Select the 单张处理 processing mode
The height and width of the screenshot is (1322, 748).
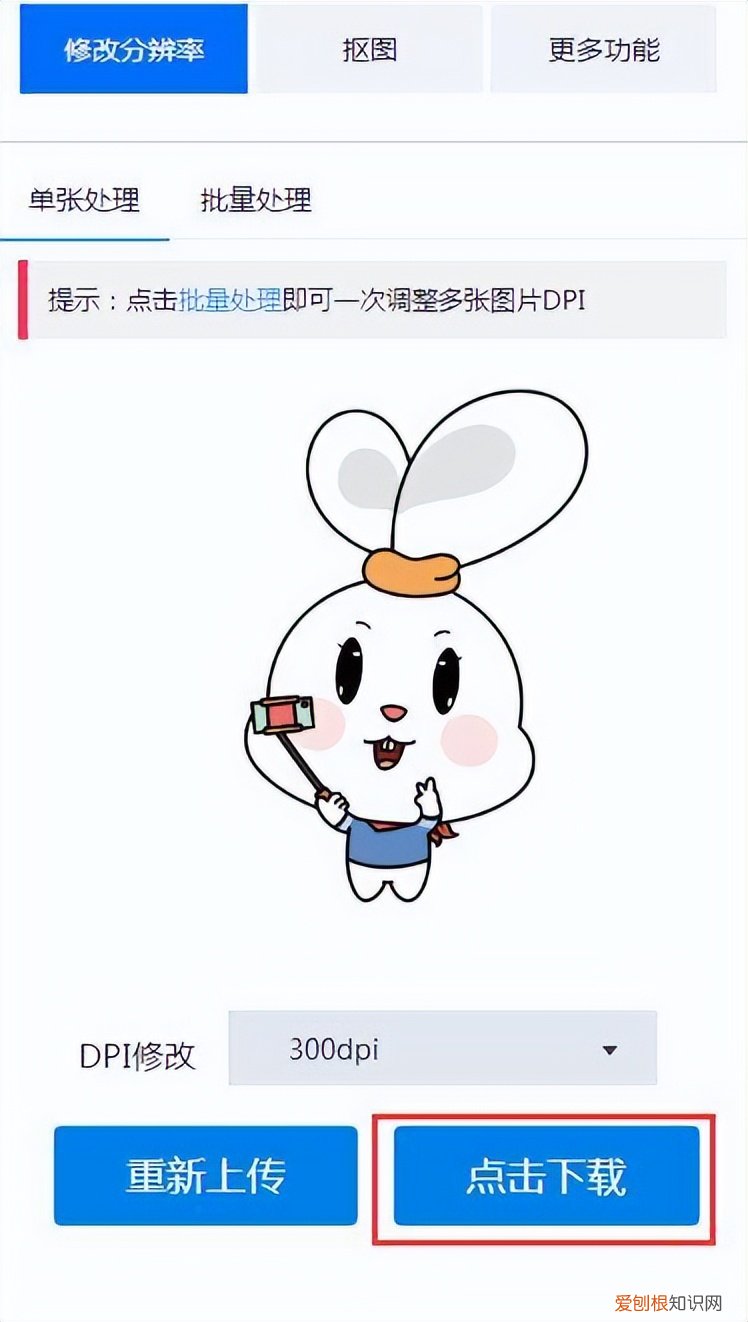tap(84, 201)
